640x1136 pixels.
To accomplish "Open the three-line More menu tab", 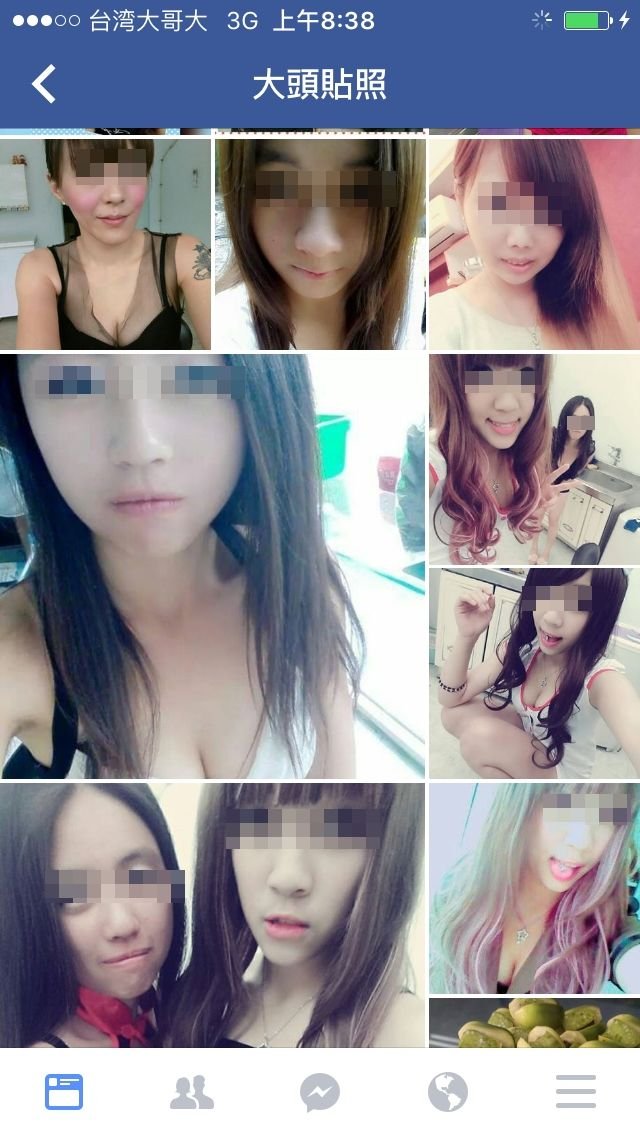I will [576, 1092].
